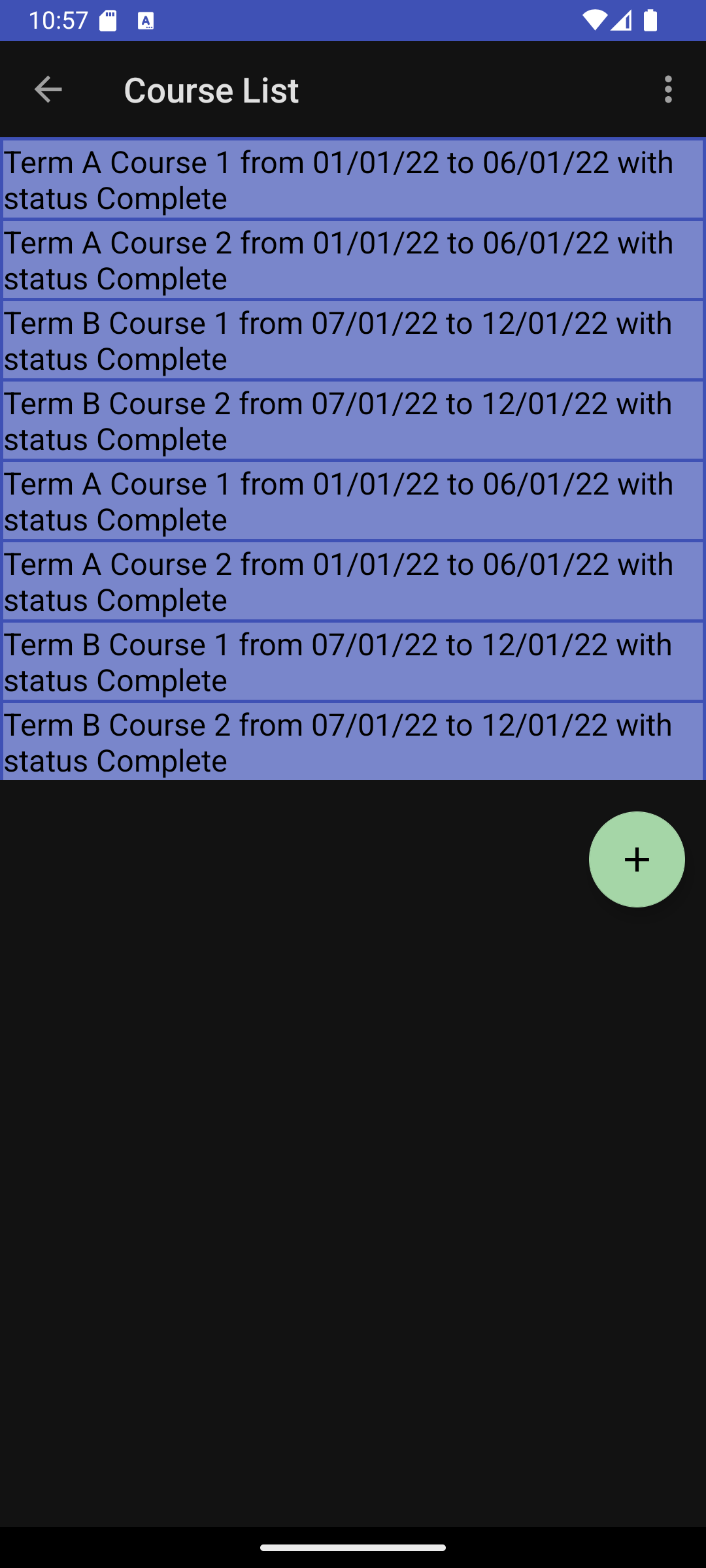This screenshot has height=1568, width=706.
Task: Open Term B Course 2 details
Action: tap(353, 420)
